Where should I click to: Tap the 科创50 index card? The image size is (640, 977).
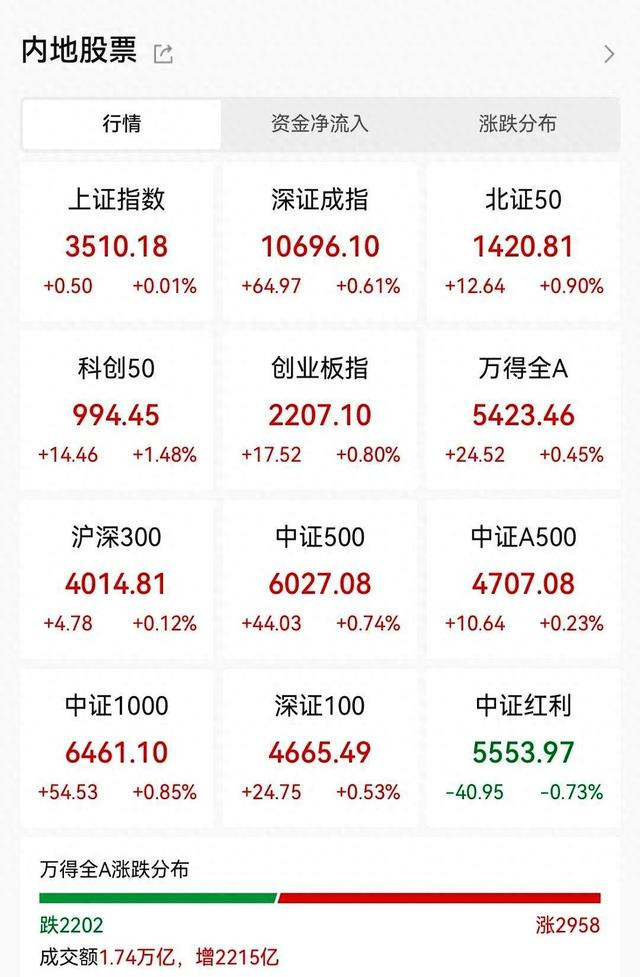click(117, 411)
